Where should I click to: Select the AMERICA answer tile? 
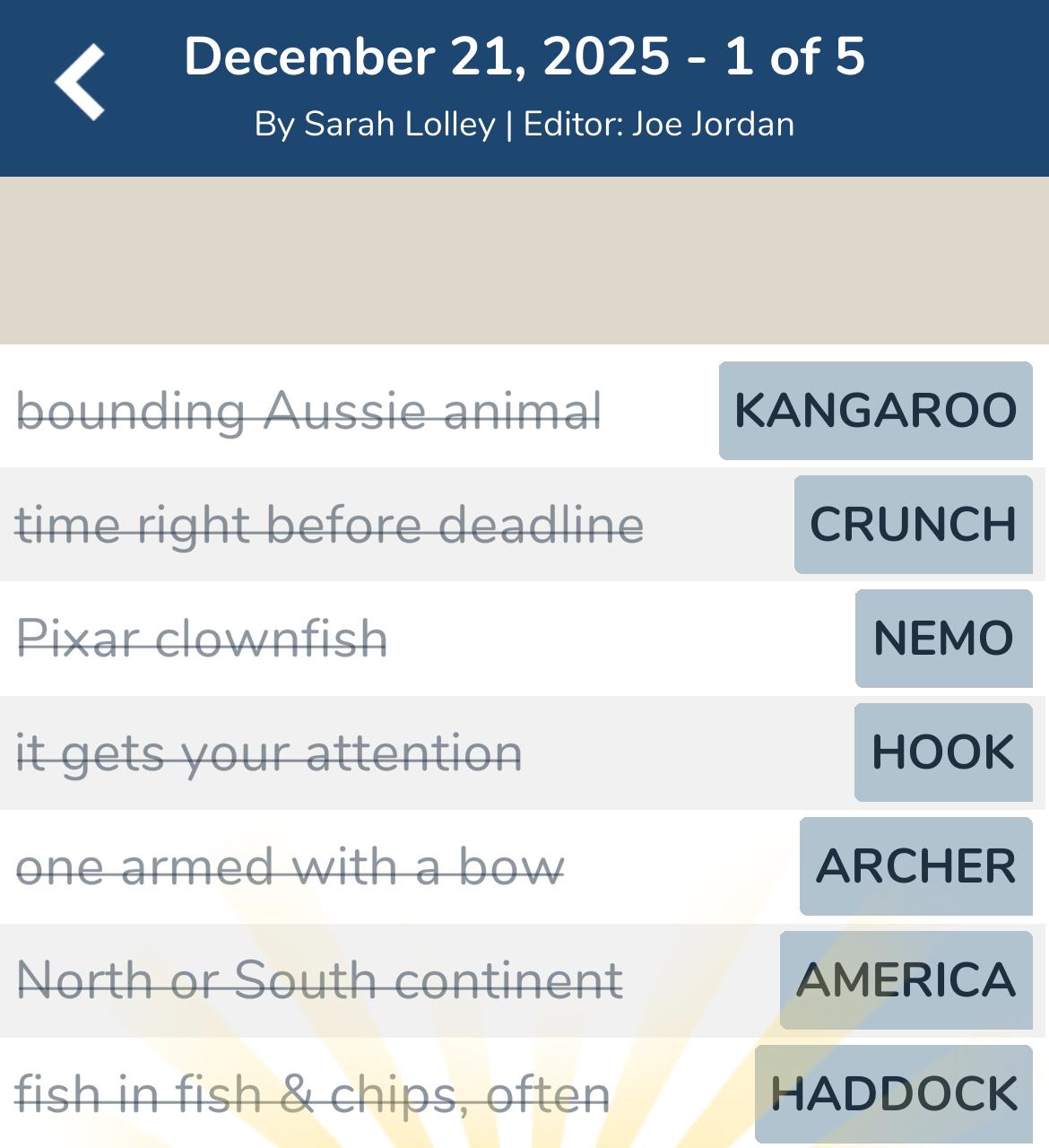pos(906,980)
